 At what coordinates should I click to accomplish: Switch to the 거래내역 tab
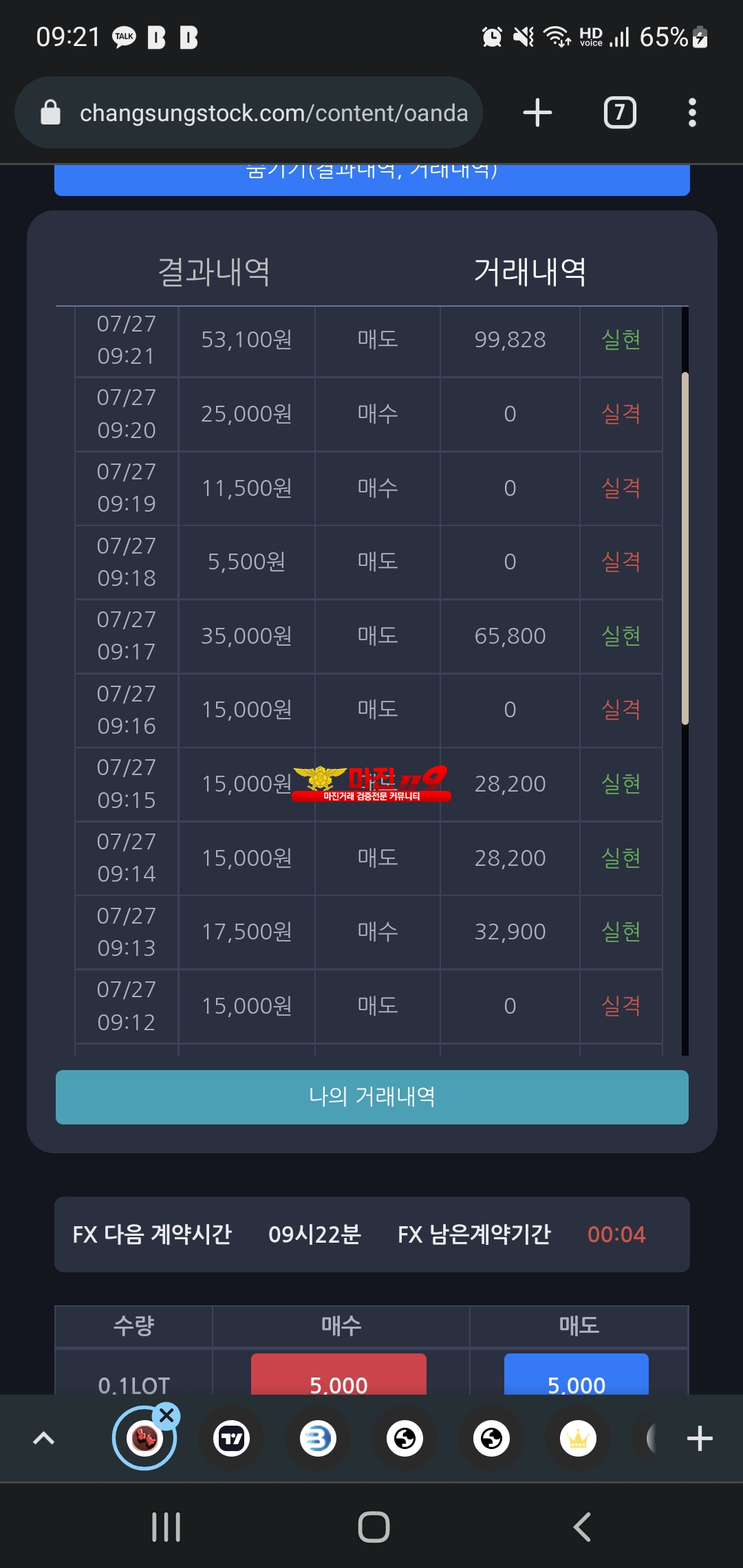[x=530, y=271]
